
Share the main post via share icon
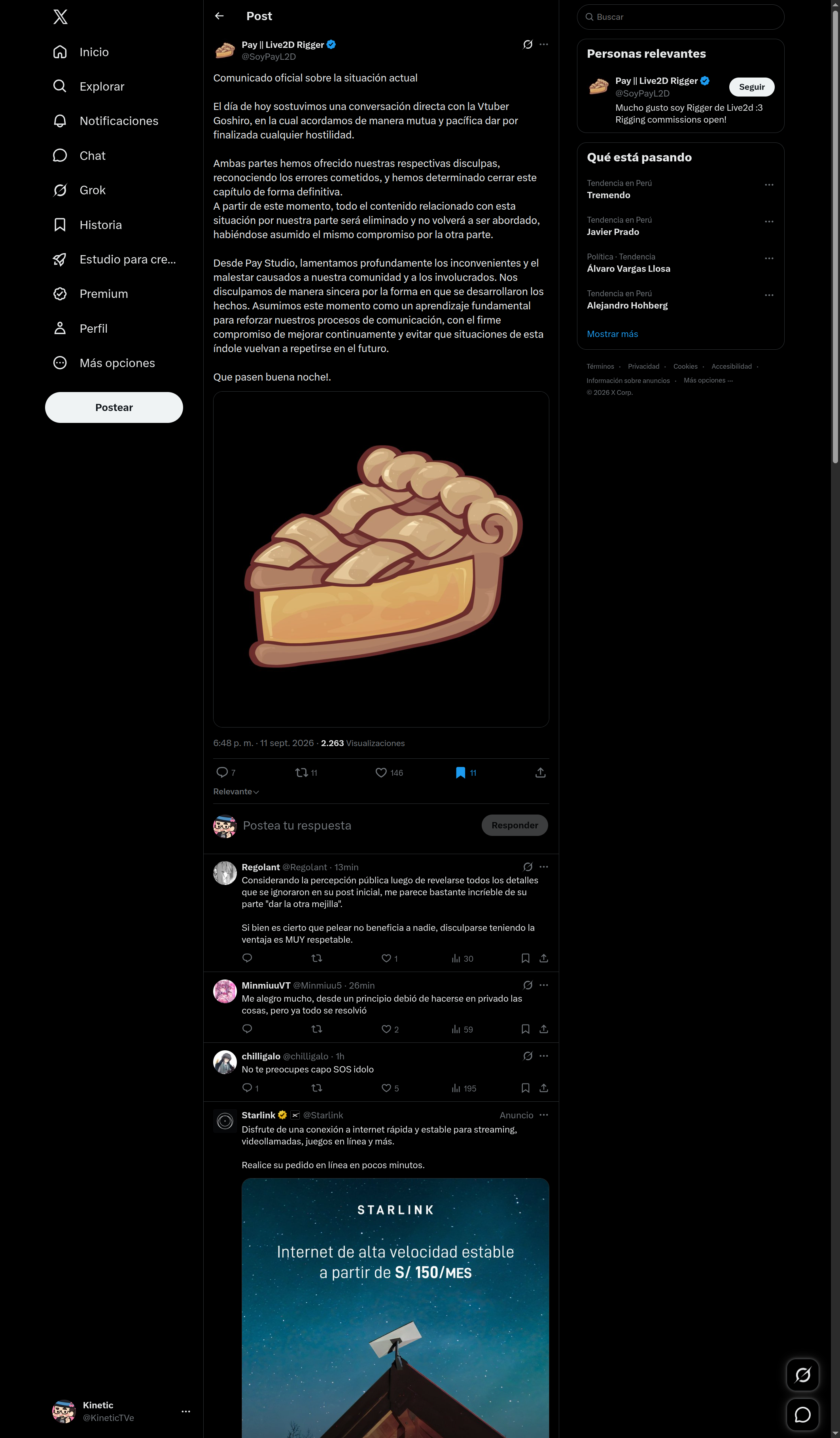(x=540, y=773)
